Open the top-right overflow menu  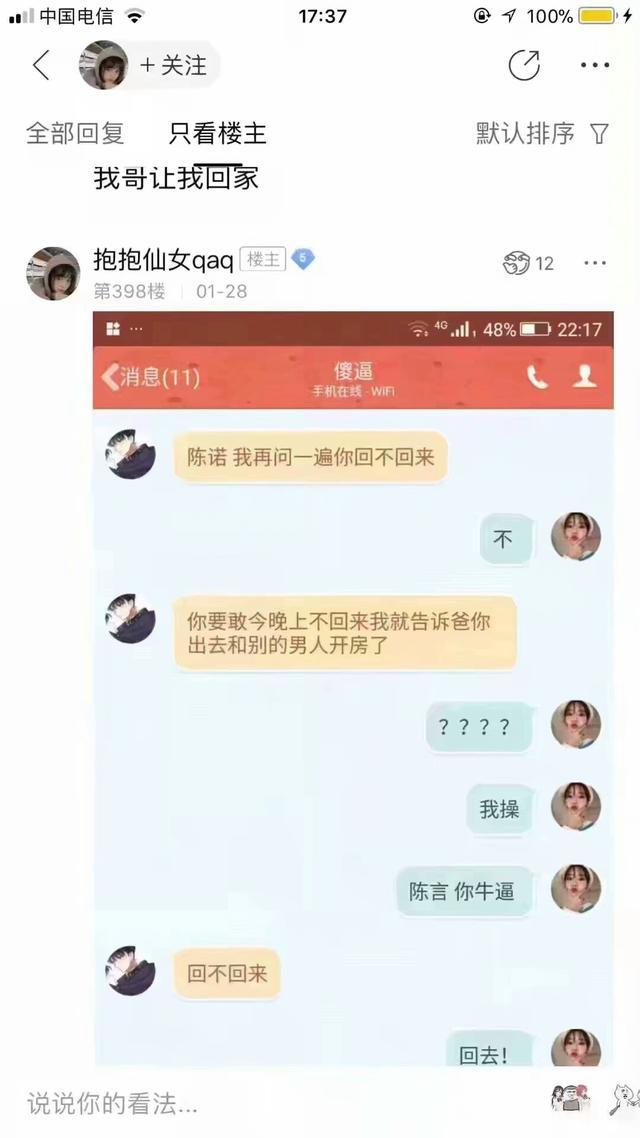click(x=595, y=65)
